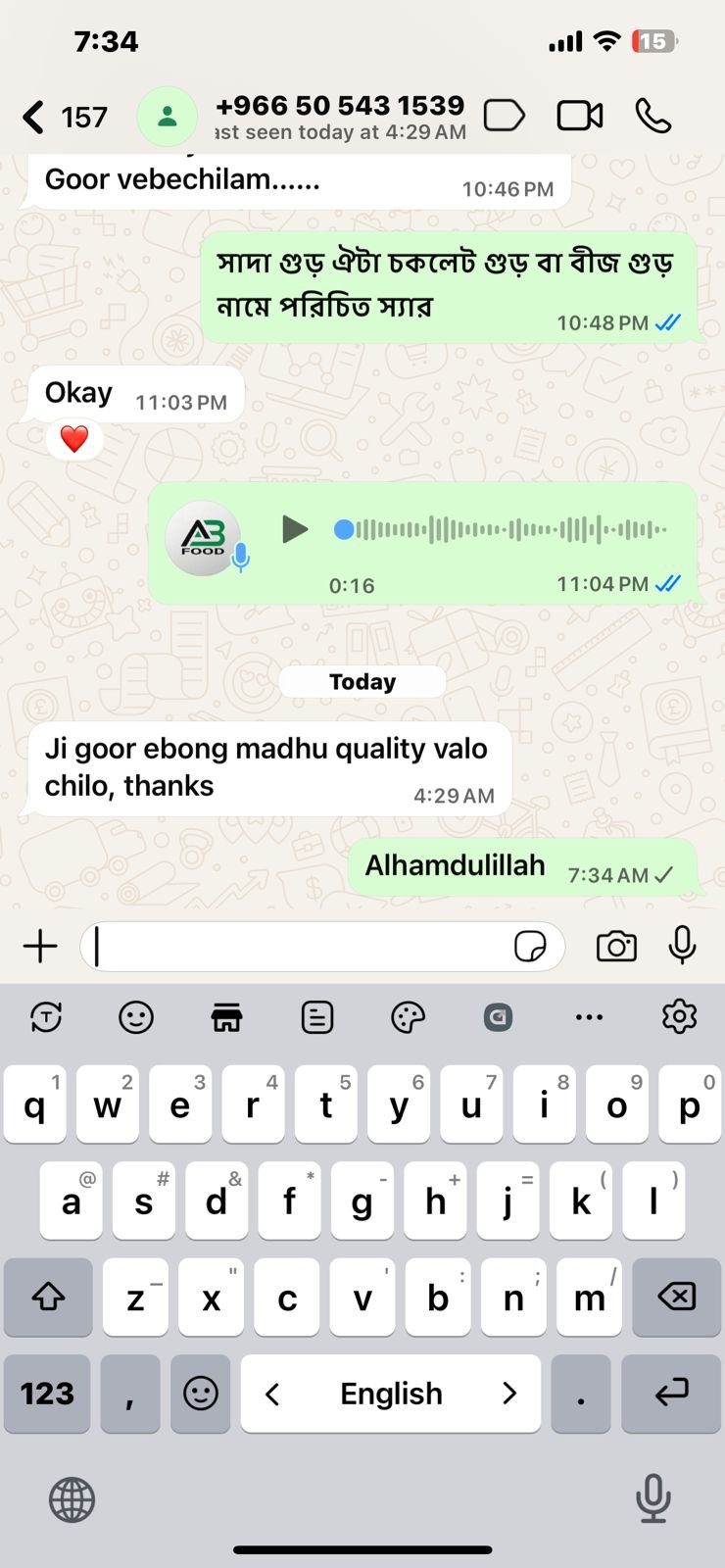
Task: Play the 0:16 voice message
Action: coord(294,530)
